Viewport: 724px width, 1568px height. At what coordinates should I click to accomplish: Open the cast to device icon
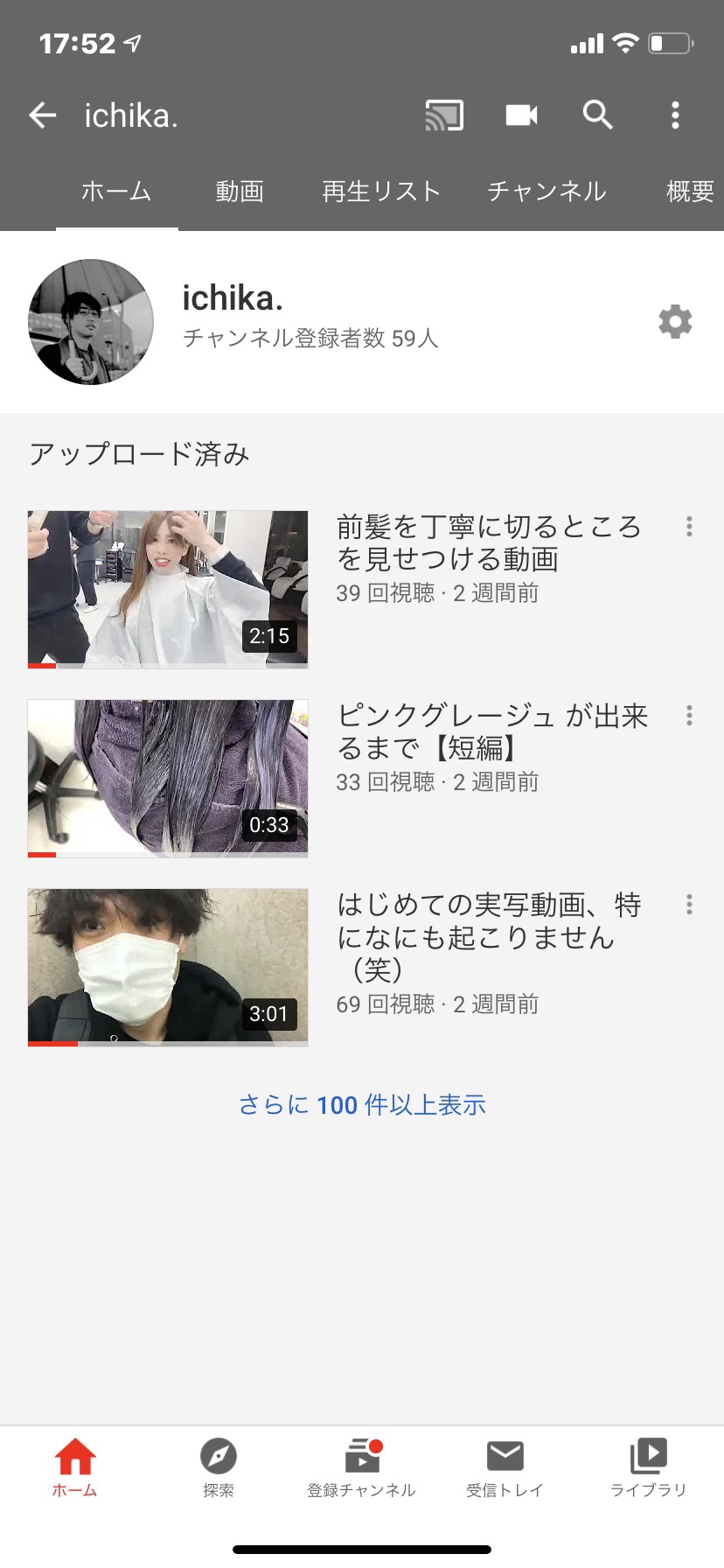444,115
